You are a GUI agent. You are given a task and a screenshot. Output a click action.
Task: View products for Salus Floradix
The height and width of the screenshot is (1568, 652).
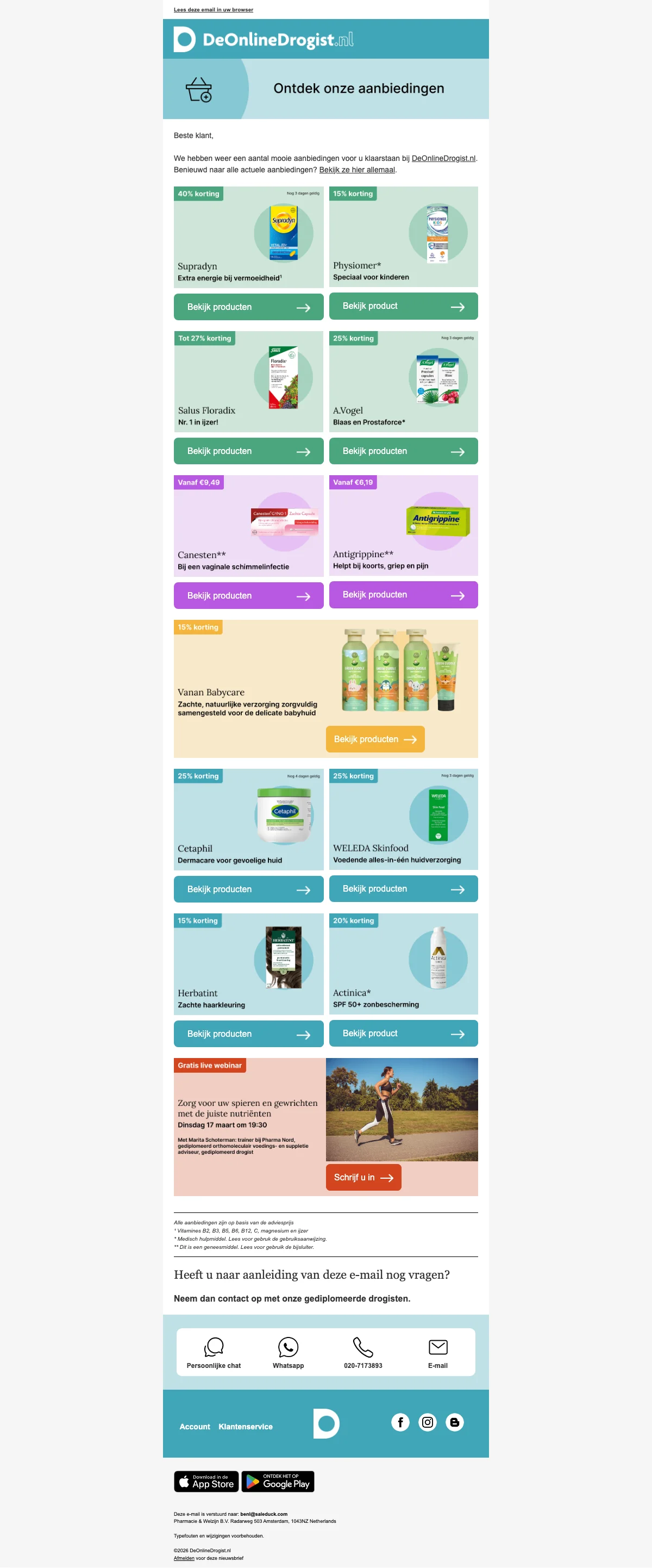tap(248, 451)
